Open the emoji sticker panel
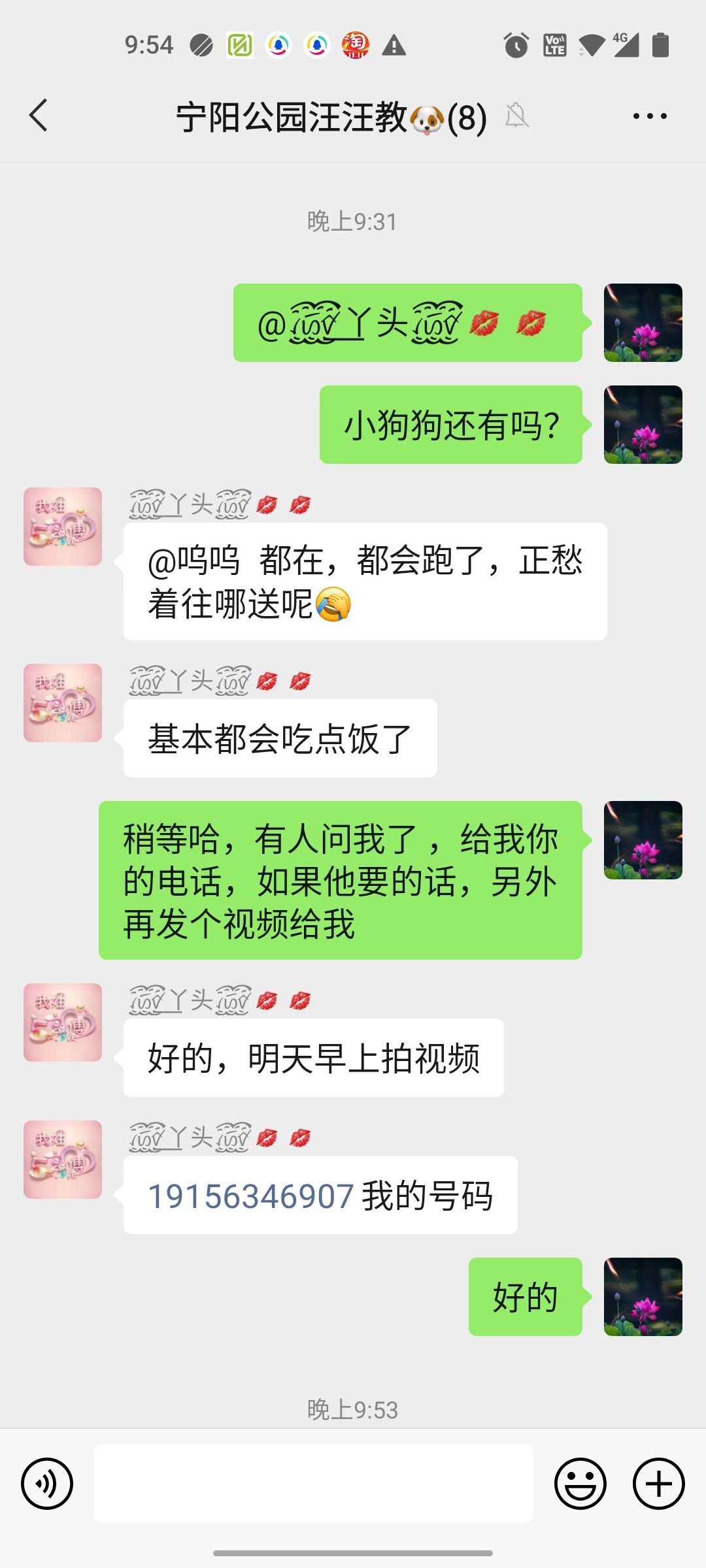The image size is (706, 1568). pyautogui.click(x=580, y=1484)
